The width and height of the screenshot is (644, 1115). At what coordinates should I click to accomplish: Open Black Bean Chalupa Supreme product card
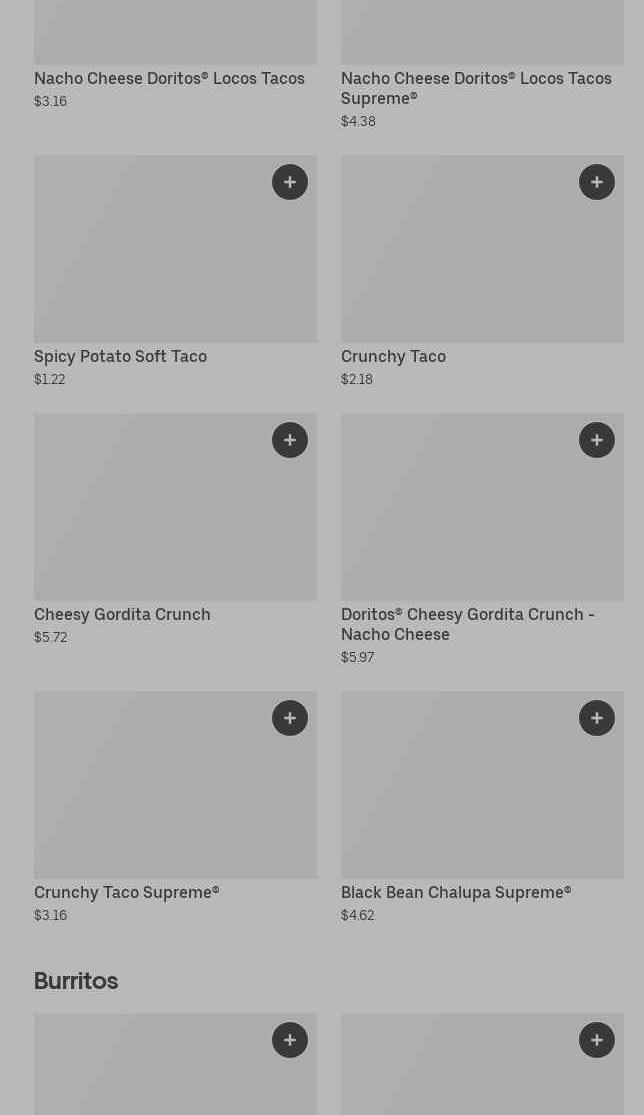pyautogui.click(x=483, y=808)
